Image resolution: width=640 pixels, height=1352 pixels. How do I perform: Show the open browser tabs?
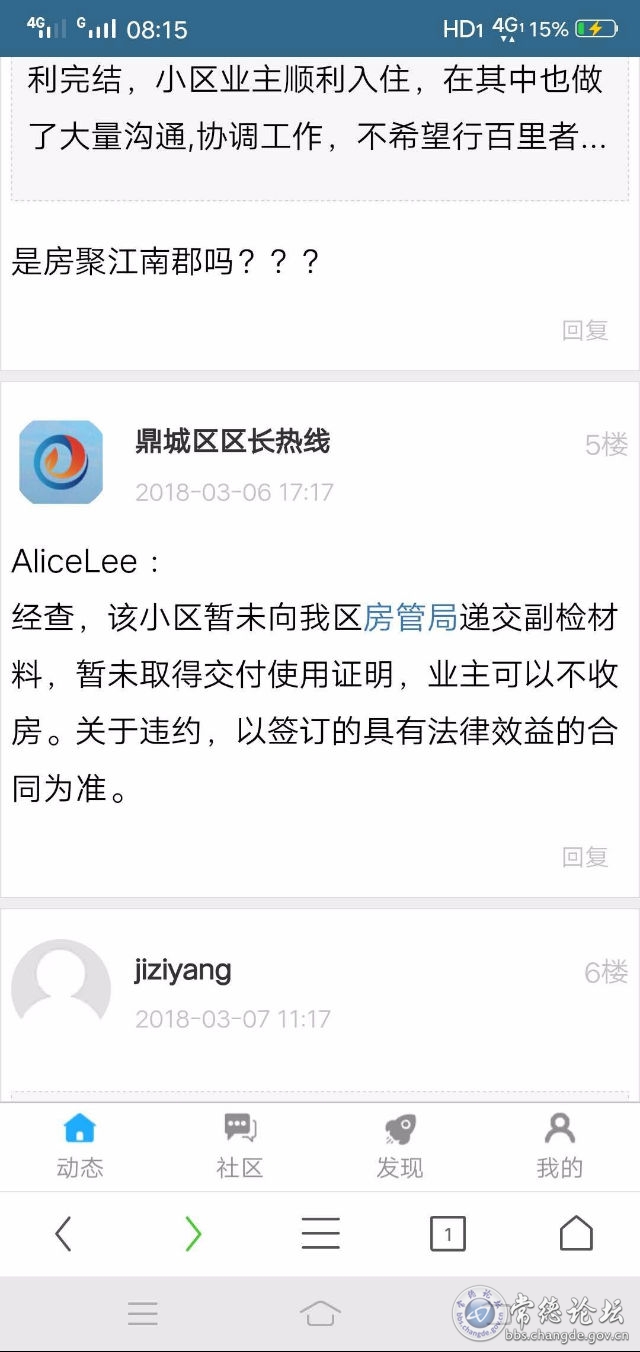pos(447,1234)
